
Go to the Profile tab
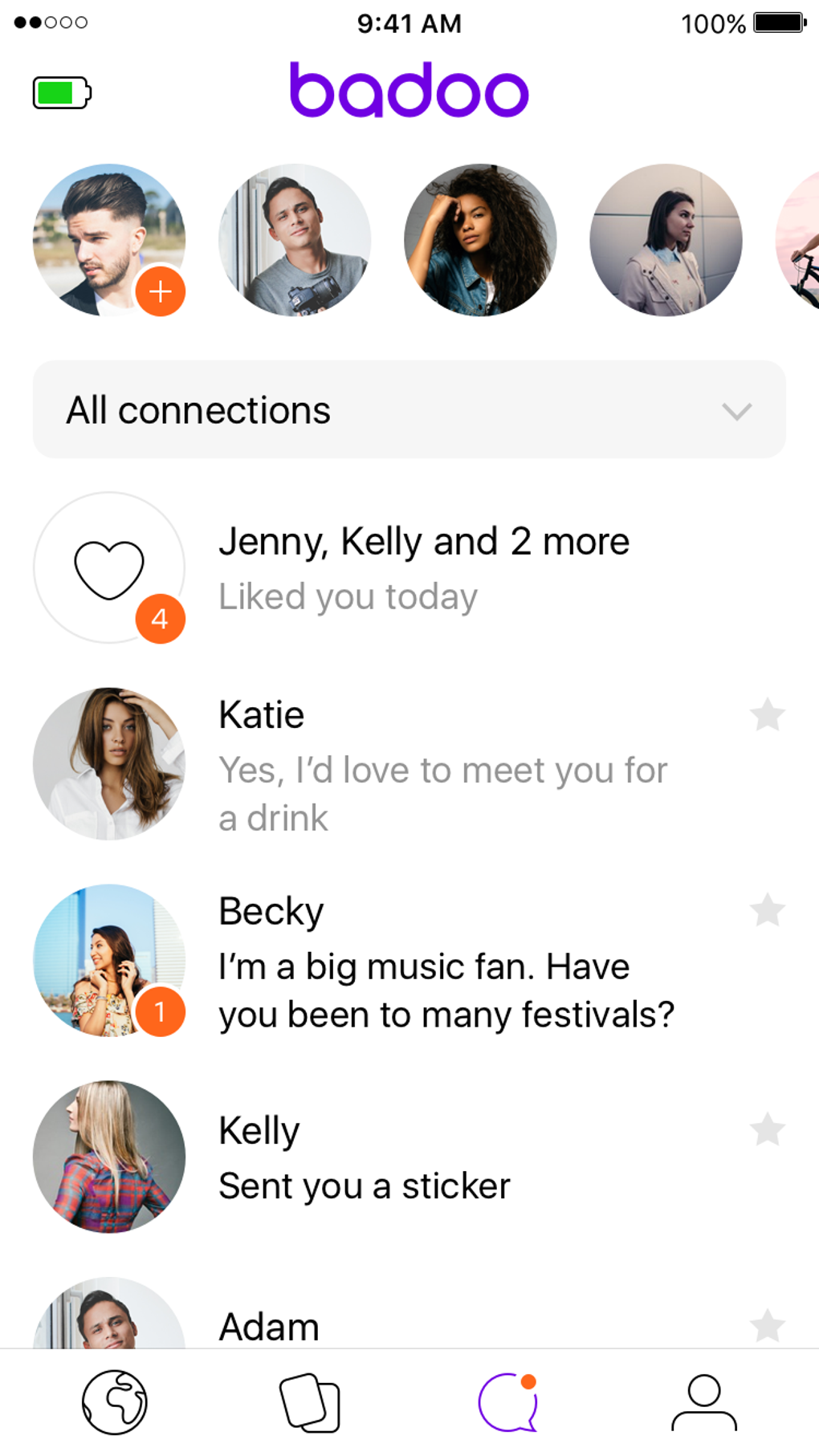click(703, 1402)
